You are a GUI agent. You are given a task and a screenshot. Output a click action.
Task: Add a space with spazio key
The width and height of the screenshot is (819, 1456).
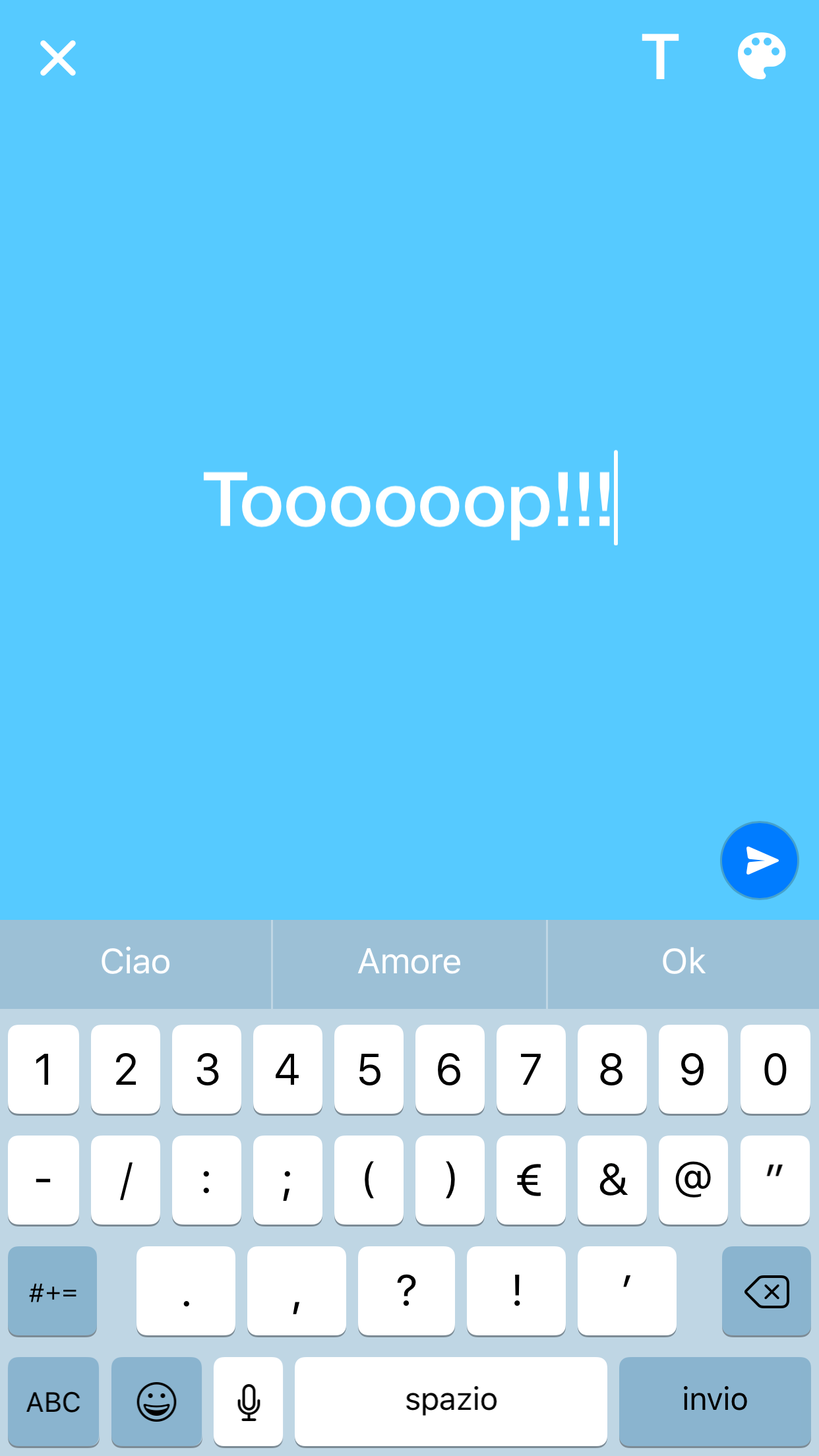coord(451,1401)
